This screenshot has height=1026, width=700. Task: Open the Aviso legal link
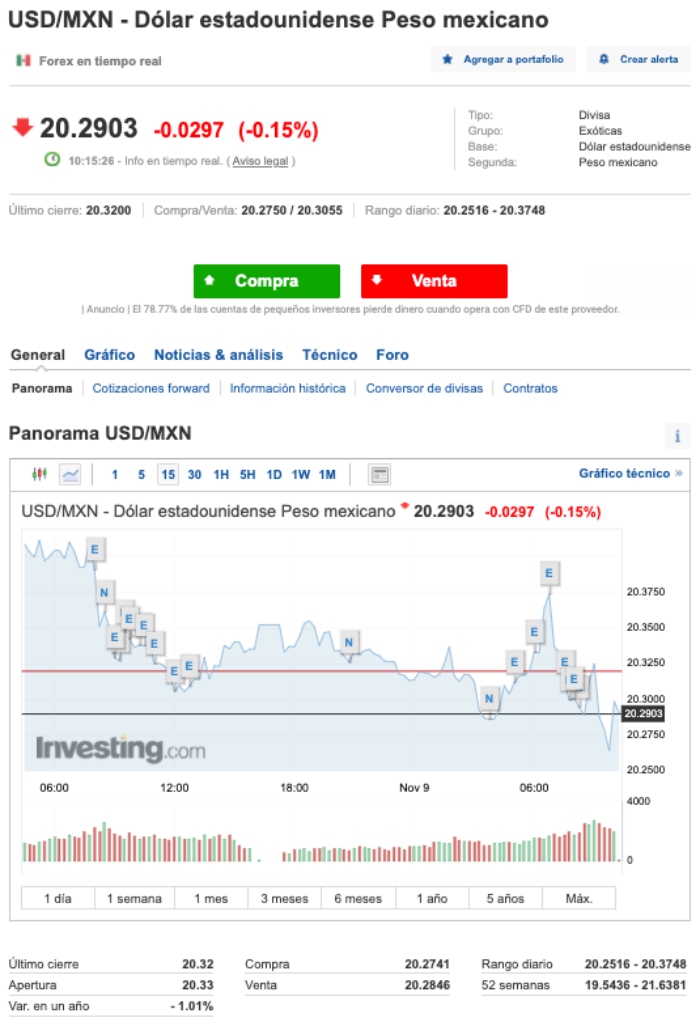click(x=260, y=161)
